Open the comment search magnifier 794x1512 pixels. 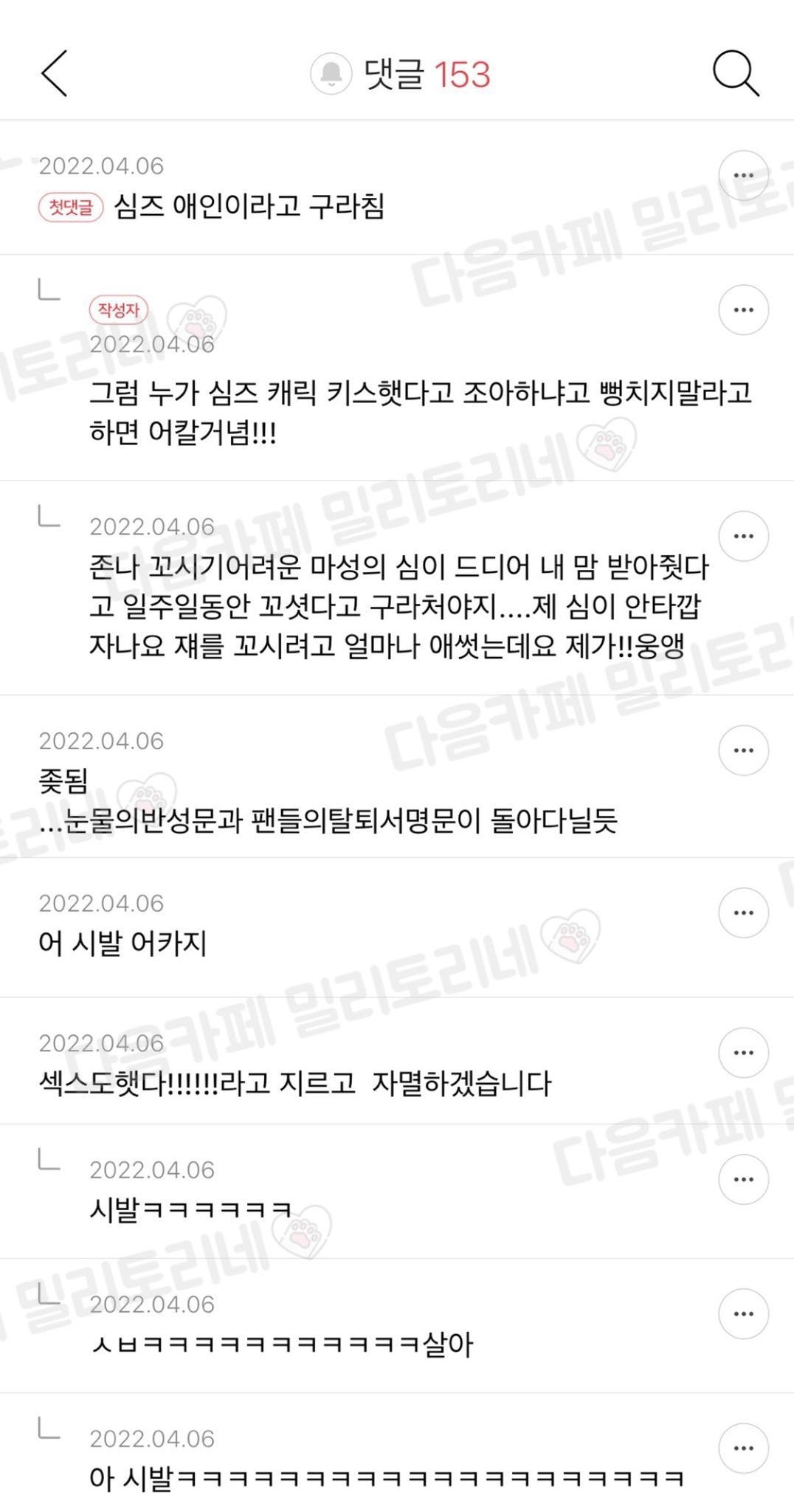point(735,73)
